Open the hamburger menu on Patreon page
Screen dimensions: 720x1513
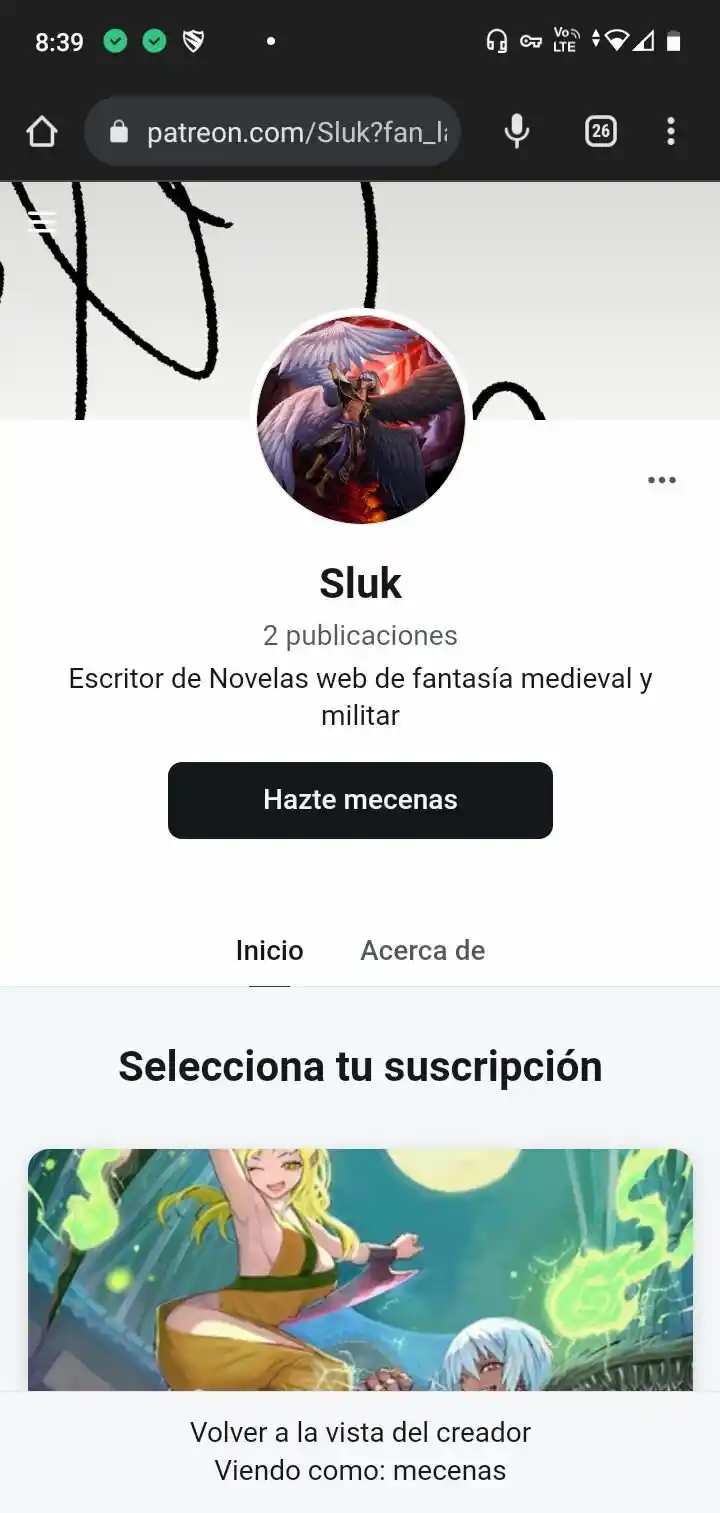click(42, 221)
